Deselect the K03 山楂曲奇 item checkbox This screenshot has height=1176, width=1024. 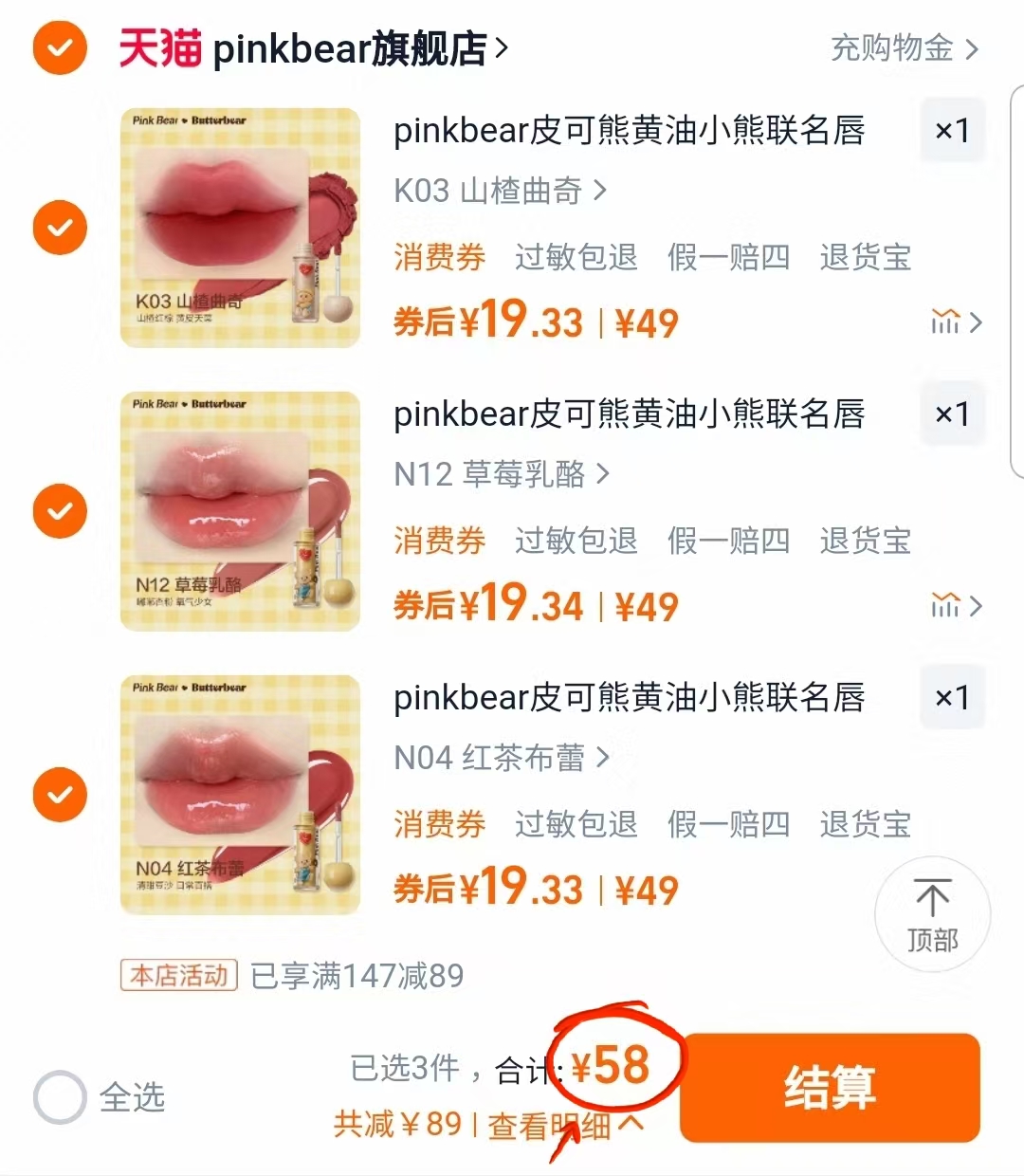coord(60,228)
